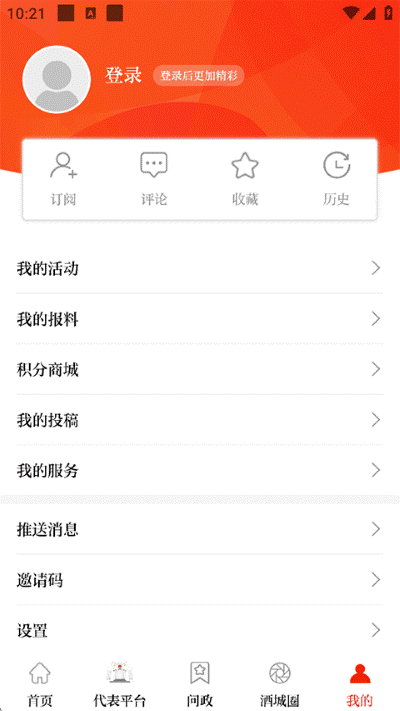This screenshot has width=400, height=711.
Task: Tap 登录 to sign in
Action: click(x=123, y=75)
